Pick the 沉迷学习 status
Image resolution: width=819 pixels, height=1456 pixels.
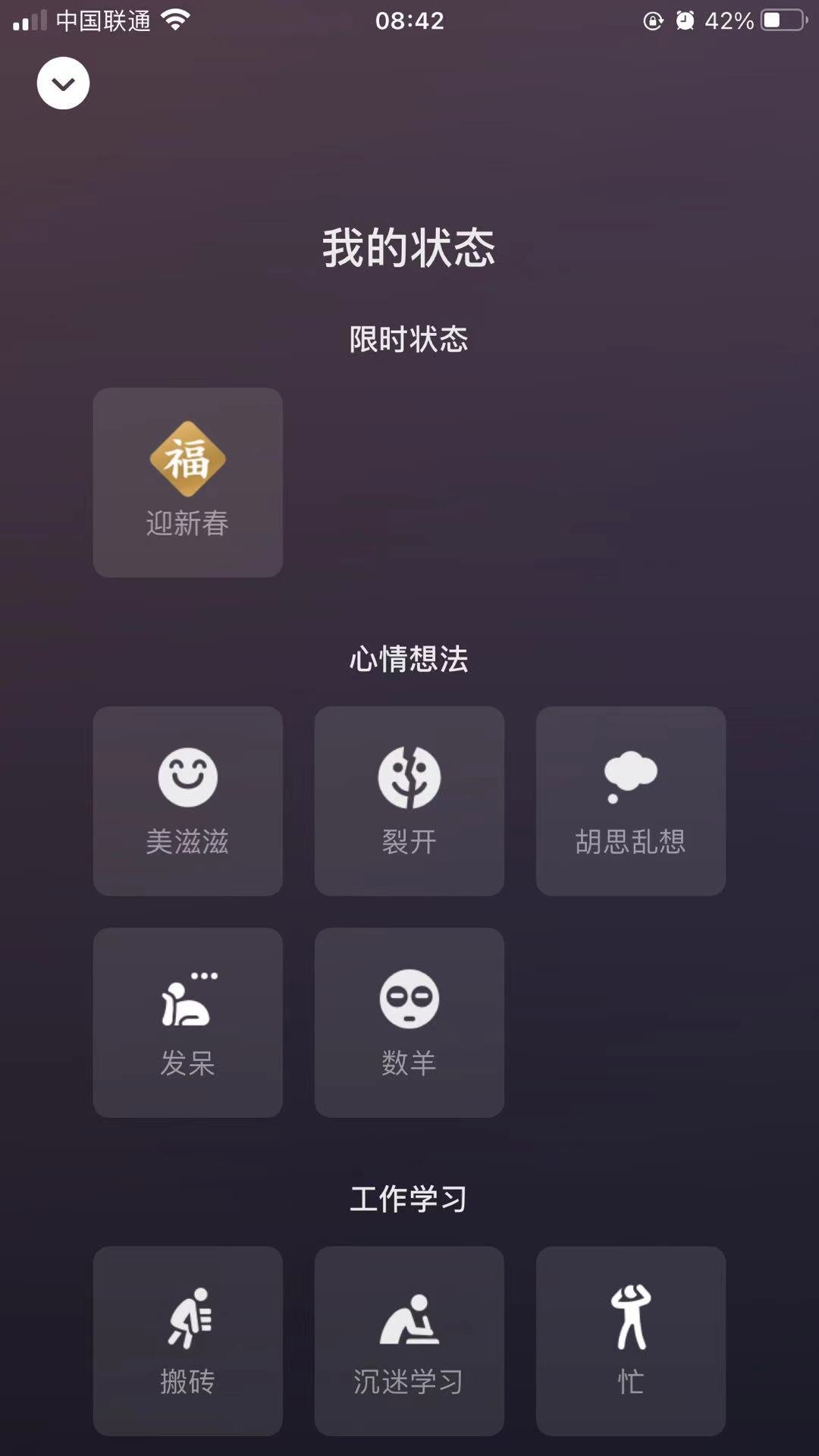point(409,1341)
